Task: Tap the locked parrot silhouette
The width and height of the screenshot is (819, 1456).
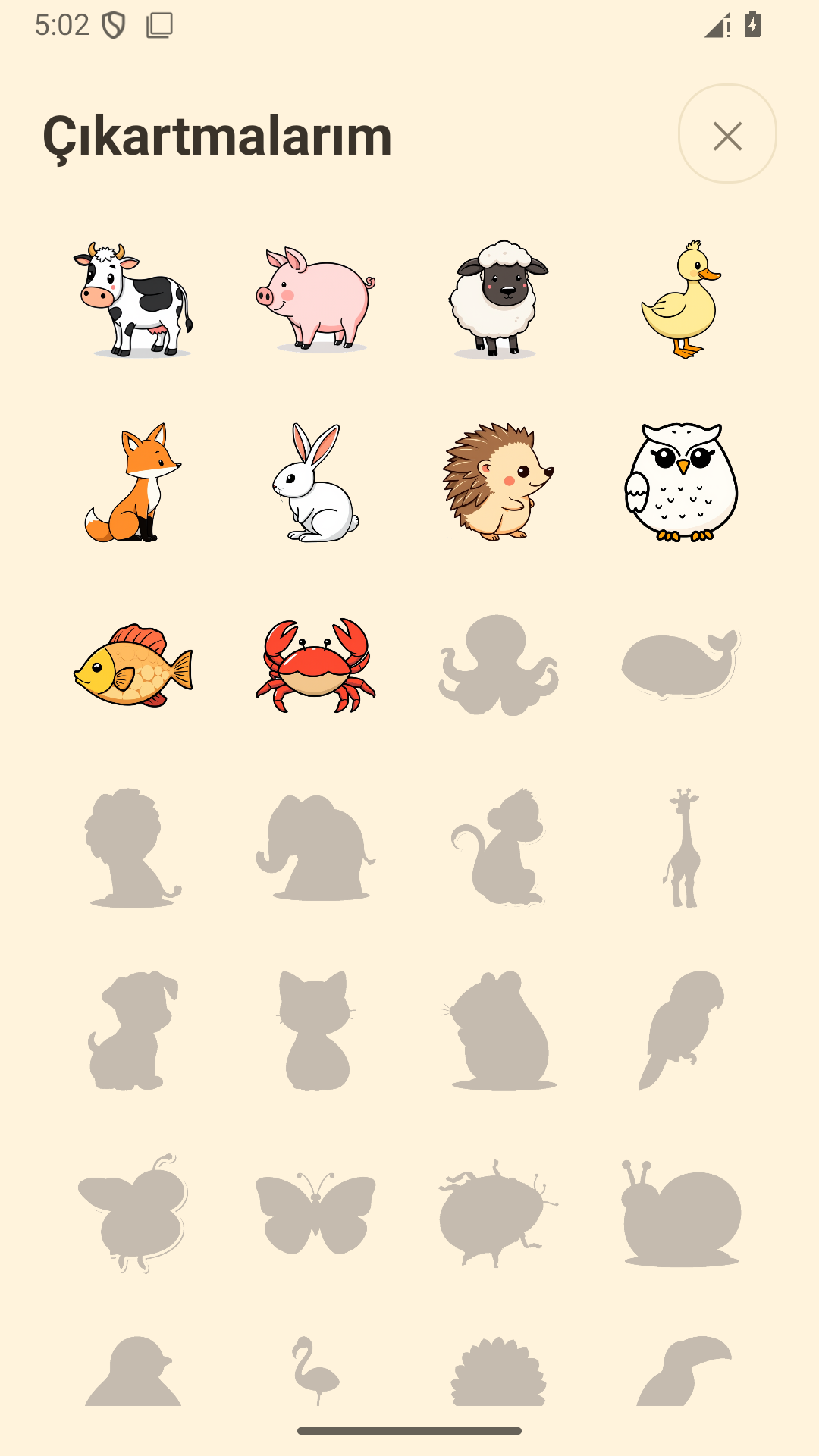Action: [x=681, y=1031]
